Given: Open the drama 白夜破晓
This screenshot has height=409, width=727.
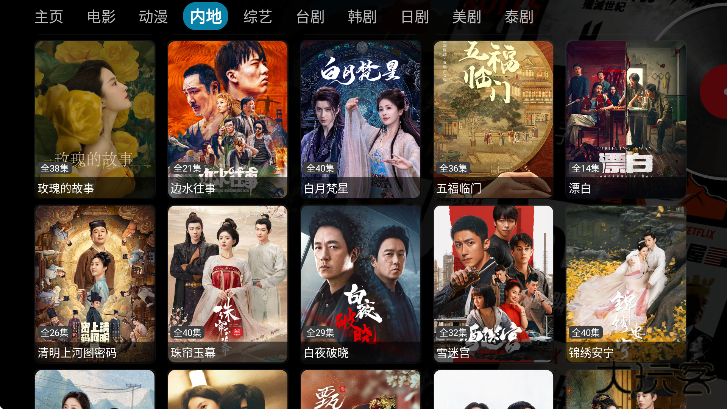Looking at the screenshot, I should pos(360,282).
